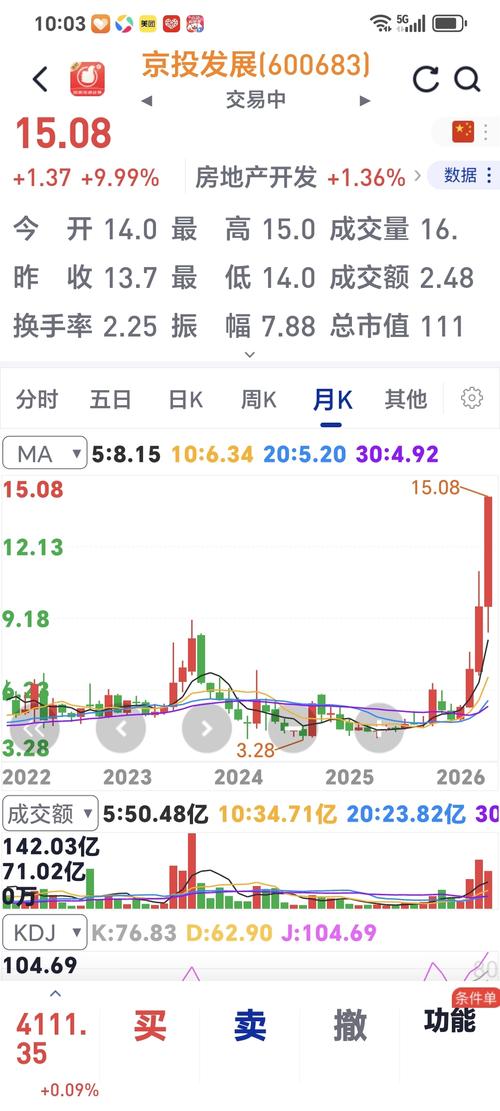The height and width of the screenshot is (1111, 500).
Task: Open the 功能 functions menu
Action: tap(450, 1020)
